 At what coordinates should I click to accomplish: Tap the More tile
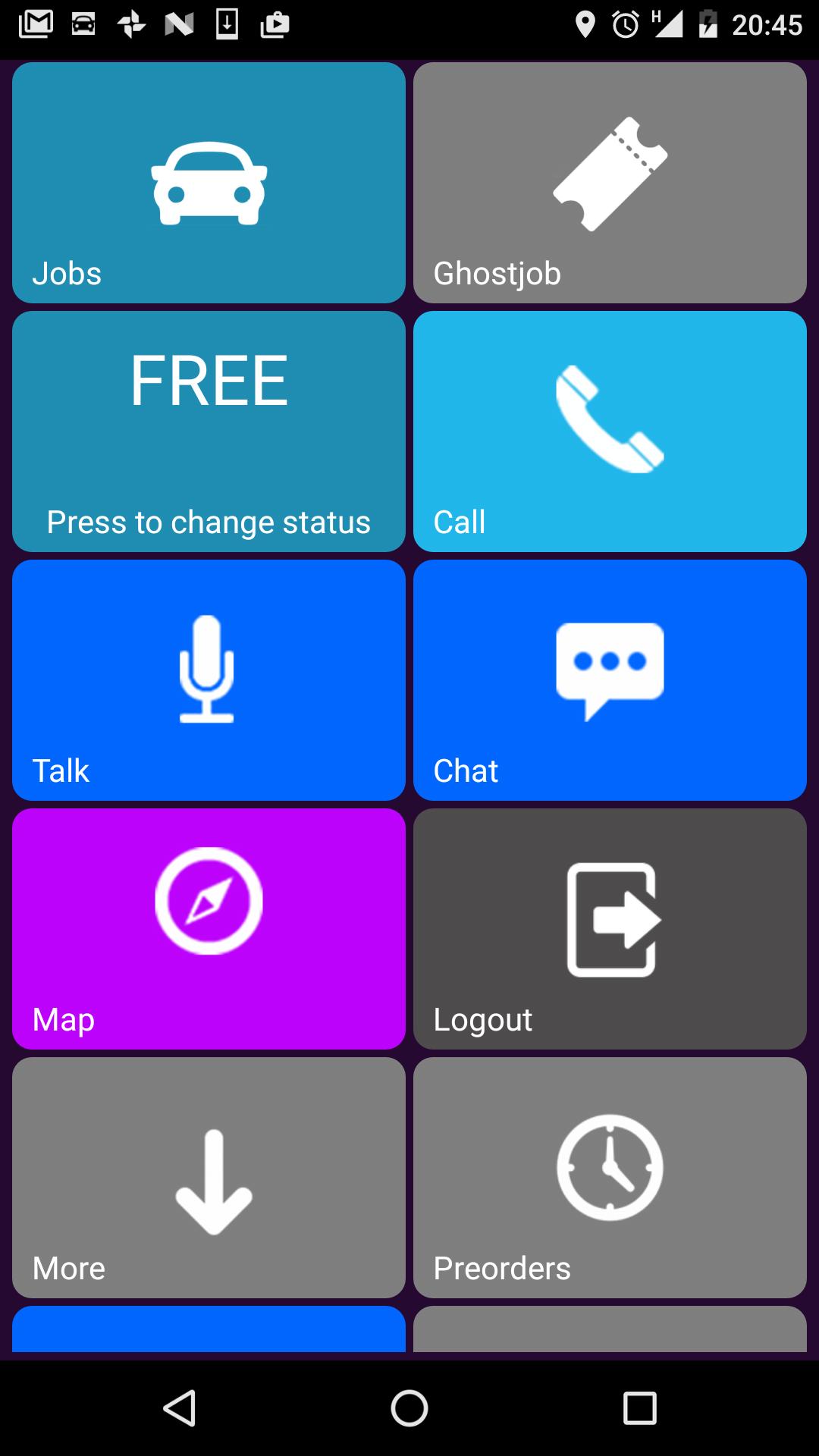click(209, 1178)
